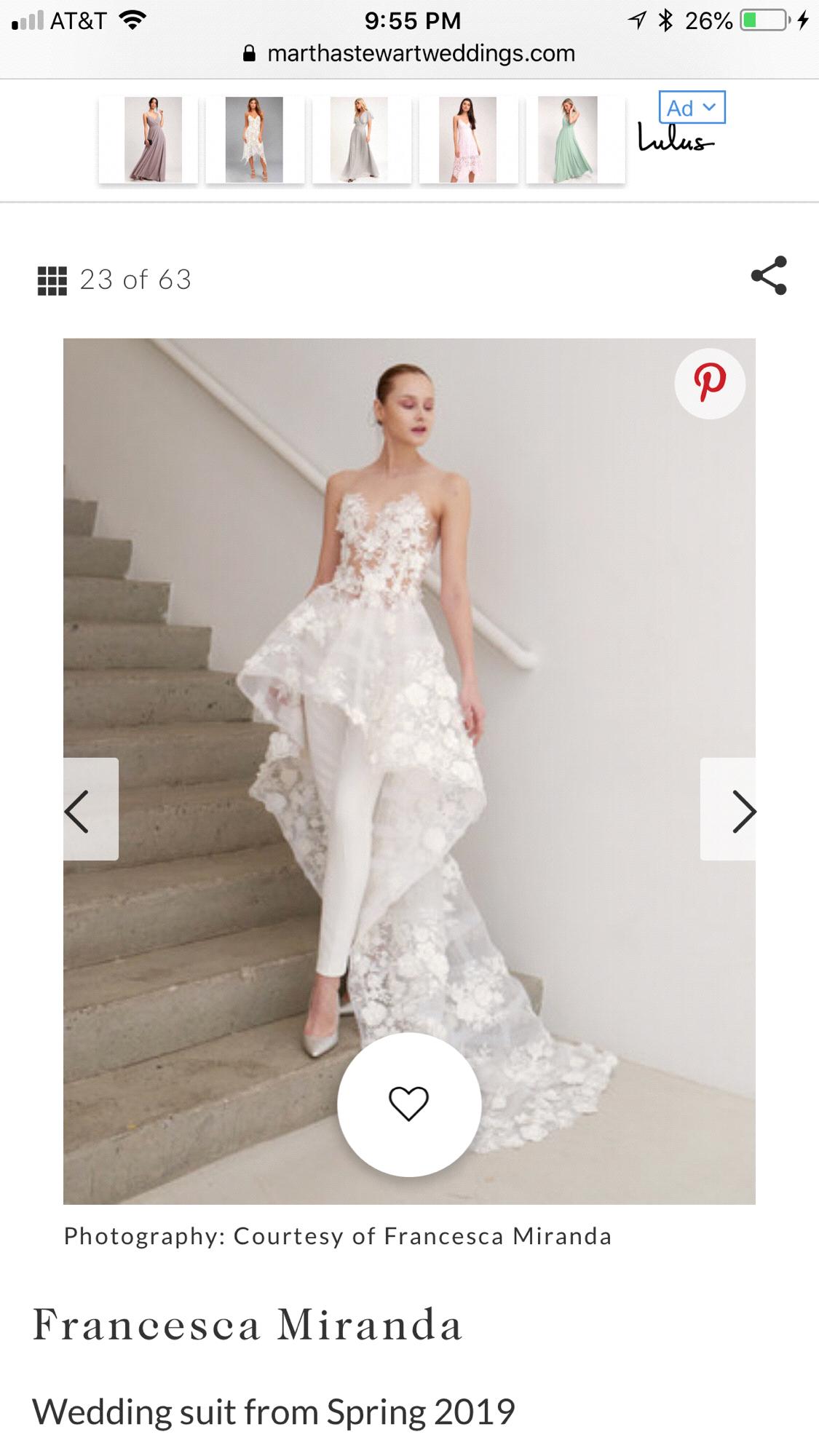Favorite this look with the heart button
819x1456 pixels.
pos(409,1104)
